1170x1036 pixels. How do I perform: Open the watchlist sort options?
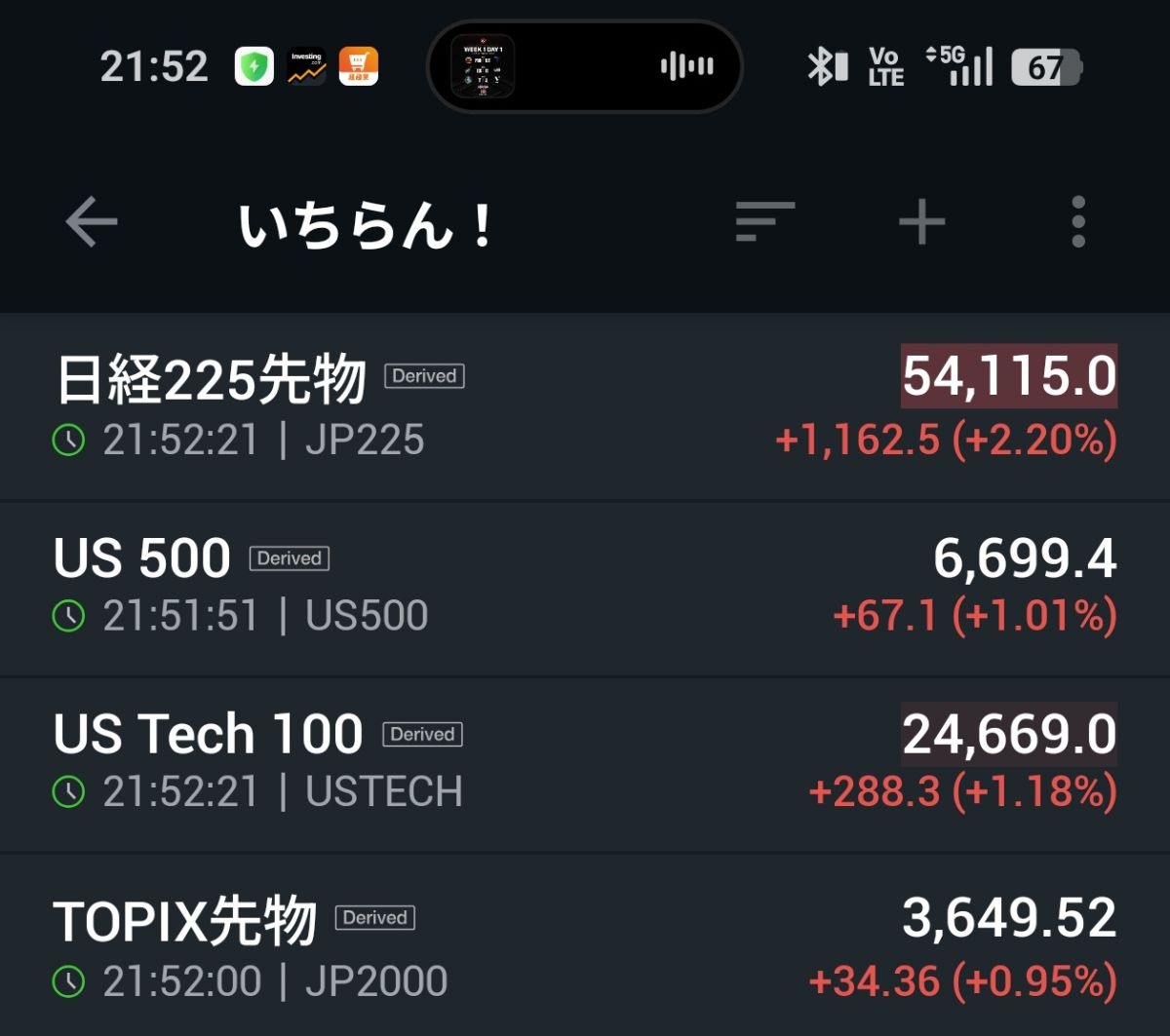pos(765,222)
